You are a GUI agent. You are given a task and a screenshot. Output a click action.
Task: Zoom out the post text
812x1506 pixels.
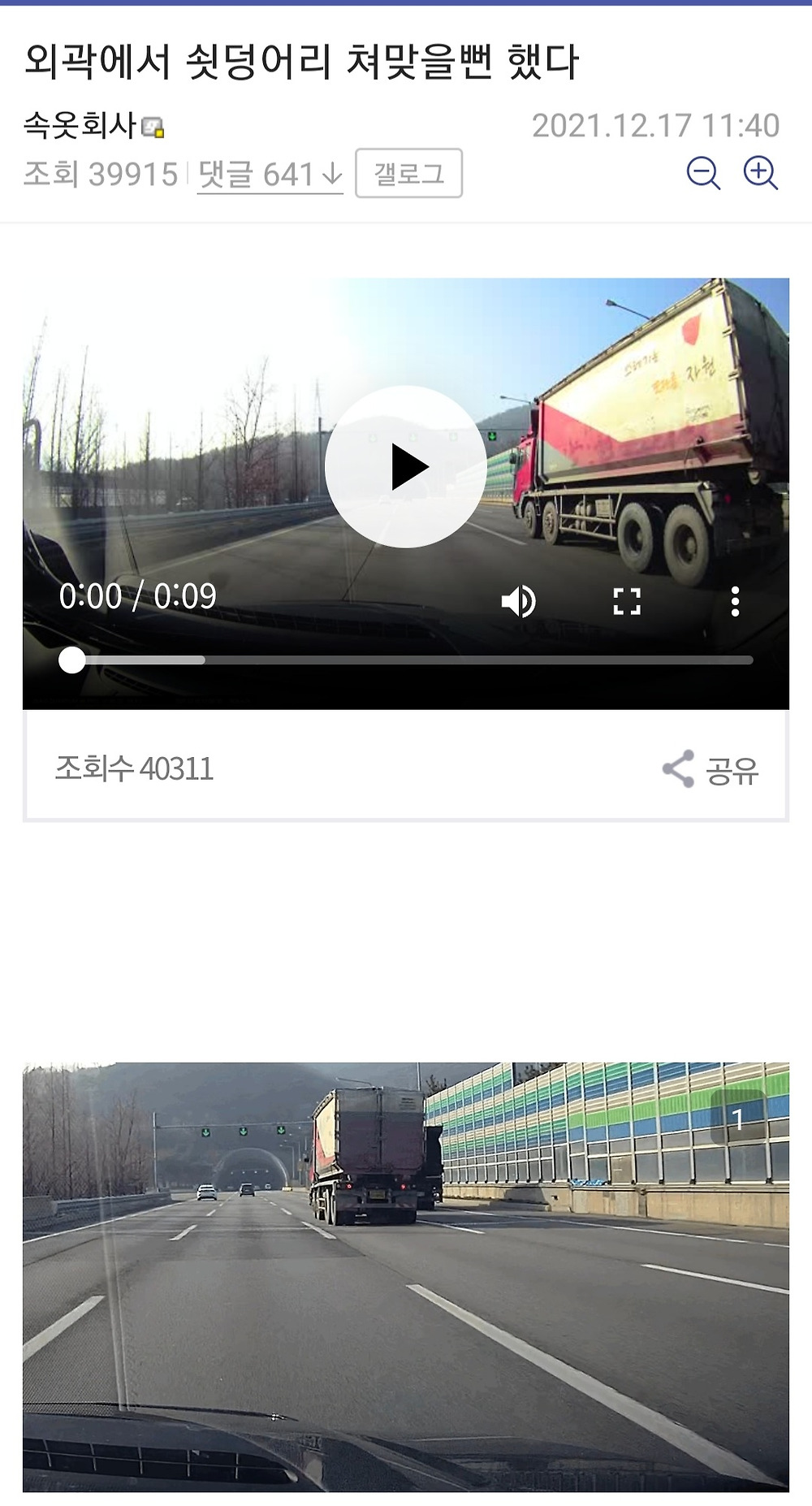pos(703,173)
